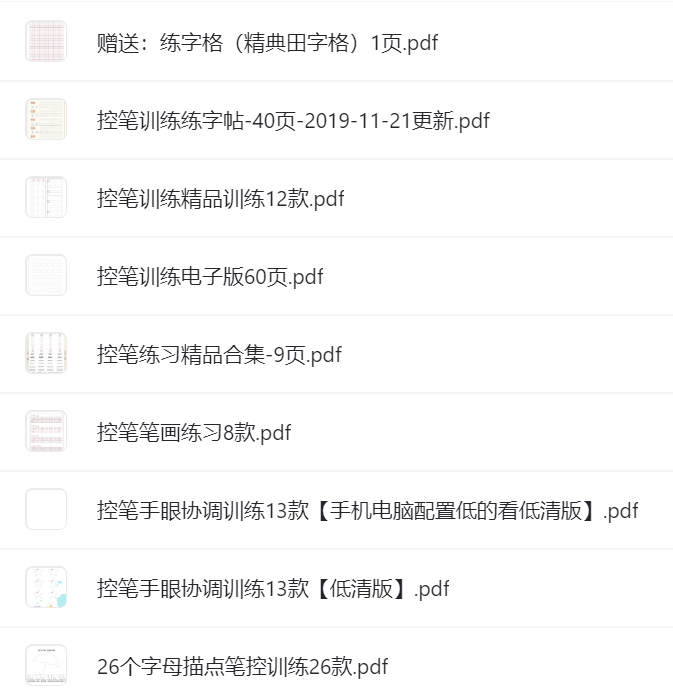This screenshot has height=694, width=673.
Task: View 控笔手眼协调训练13款【低清版】.pdf
Action: 273,589
